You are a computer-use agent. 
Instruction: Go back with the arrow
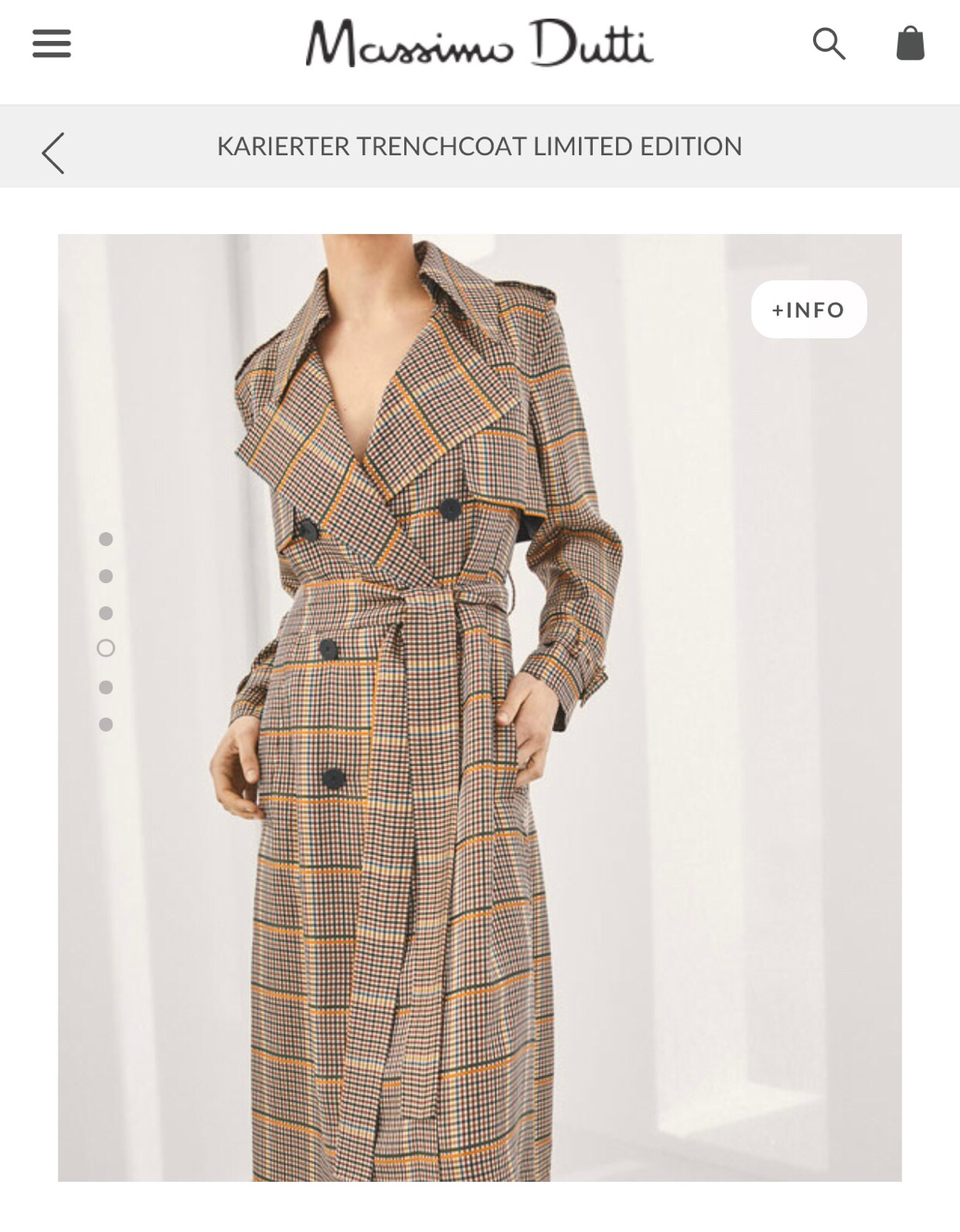[x=53, y=153]
